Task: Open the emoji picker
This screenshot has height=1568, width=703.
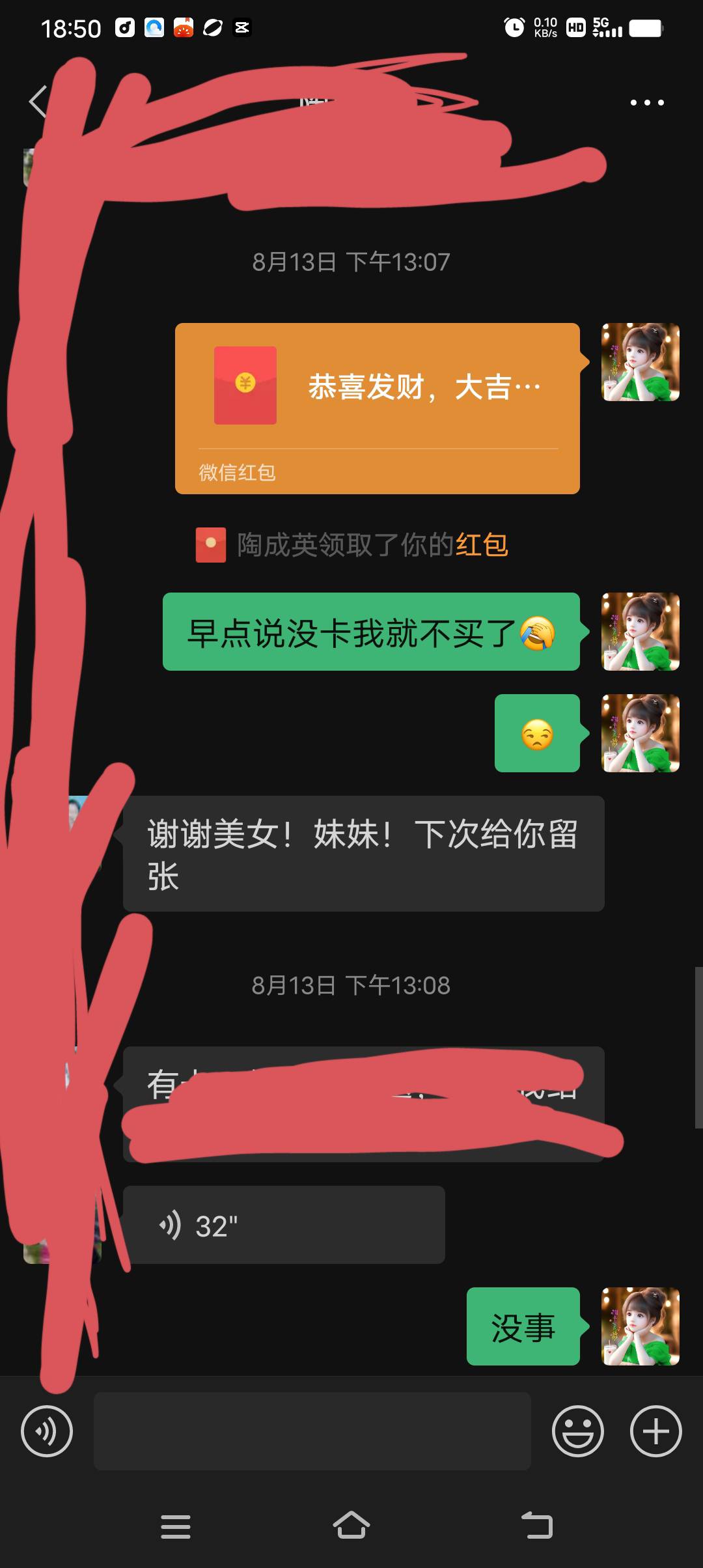Action: click(577, 1431)
